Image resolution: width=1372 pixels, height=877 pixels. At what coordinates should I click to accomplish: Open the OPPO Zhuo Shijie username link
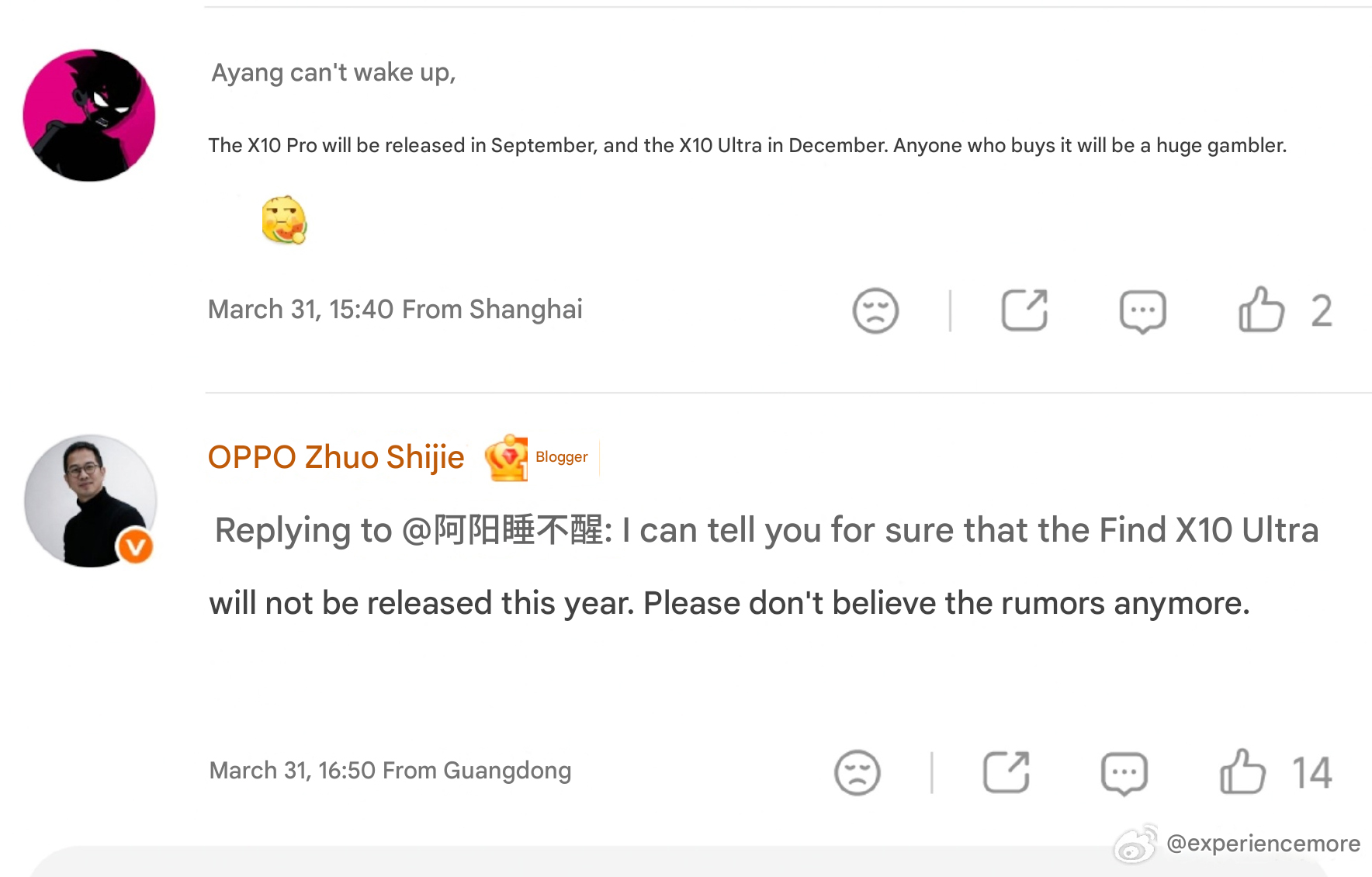(x=336, y=457)
